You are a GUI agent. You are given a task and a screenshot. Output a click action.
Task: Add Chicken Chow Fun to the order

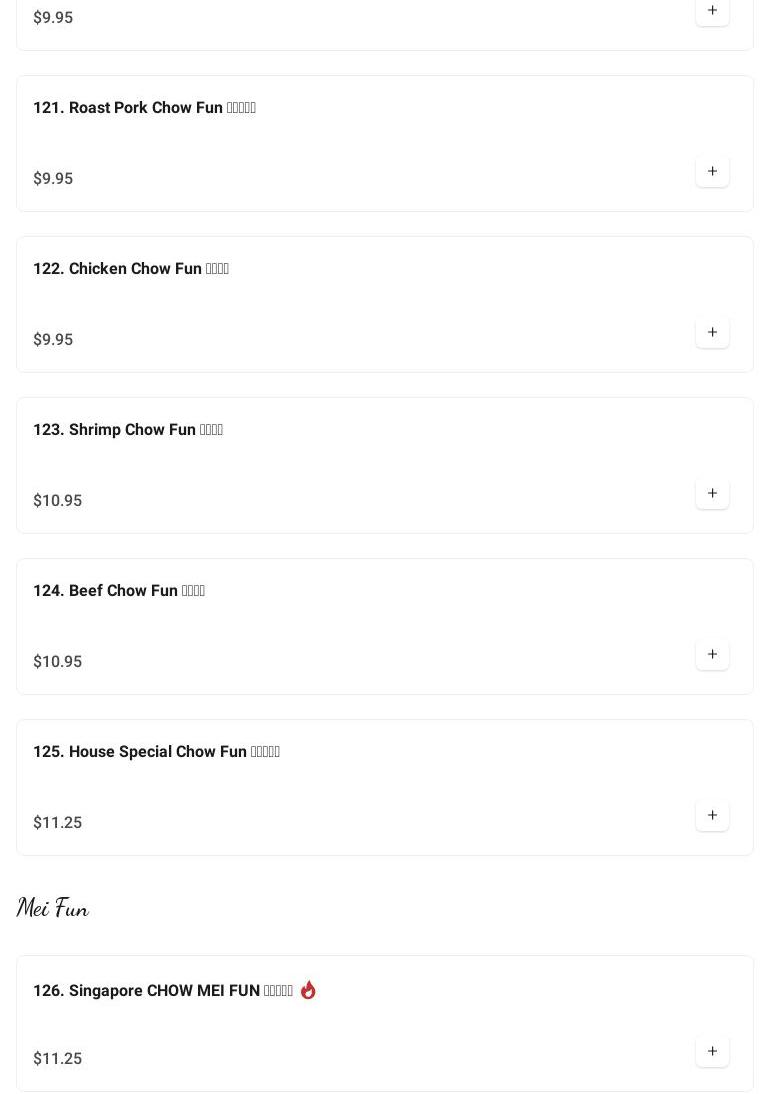click(x=712, y=333)
